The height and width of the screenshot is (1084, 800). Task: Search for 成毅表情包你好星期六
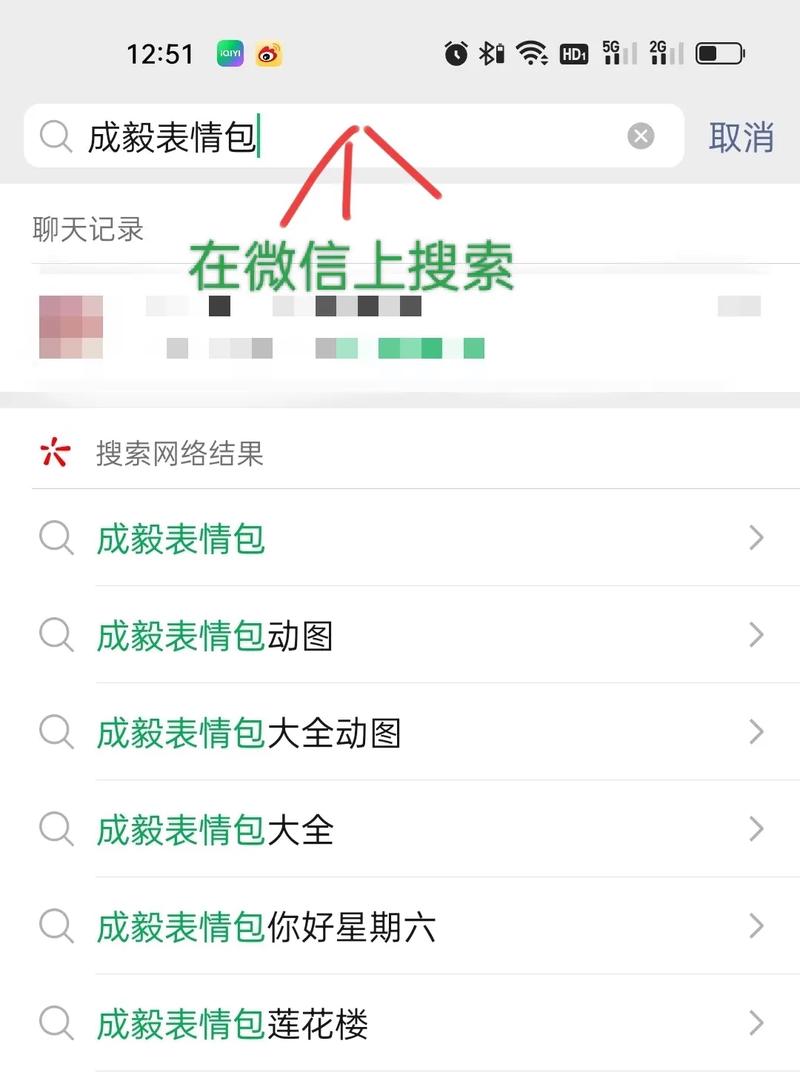point(400,927)
